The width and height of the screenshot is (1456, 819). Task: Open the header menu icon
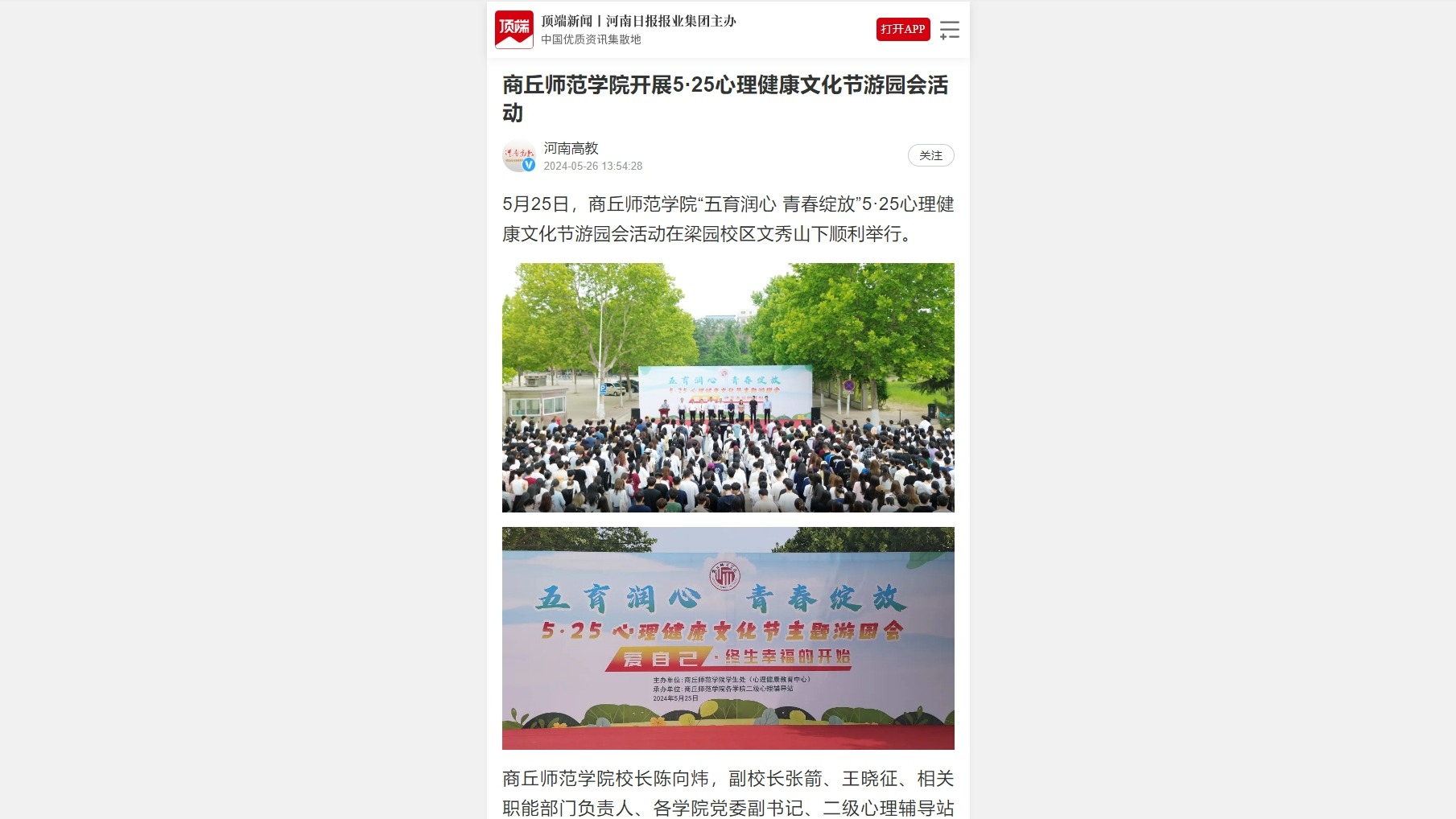[x=950, y=30]
